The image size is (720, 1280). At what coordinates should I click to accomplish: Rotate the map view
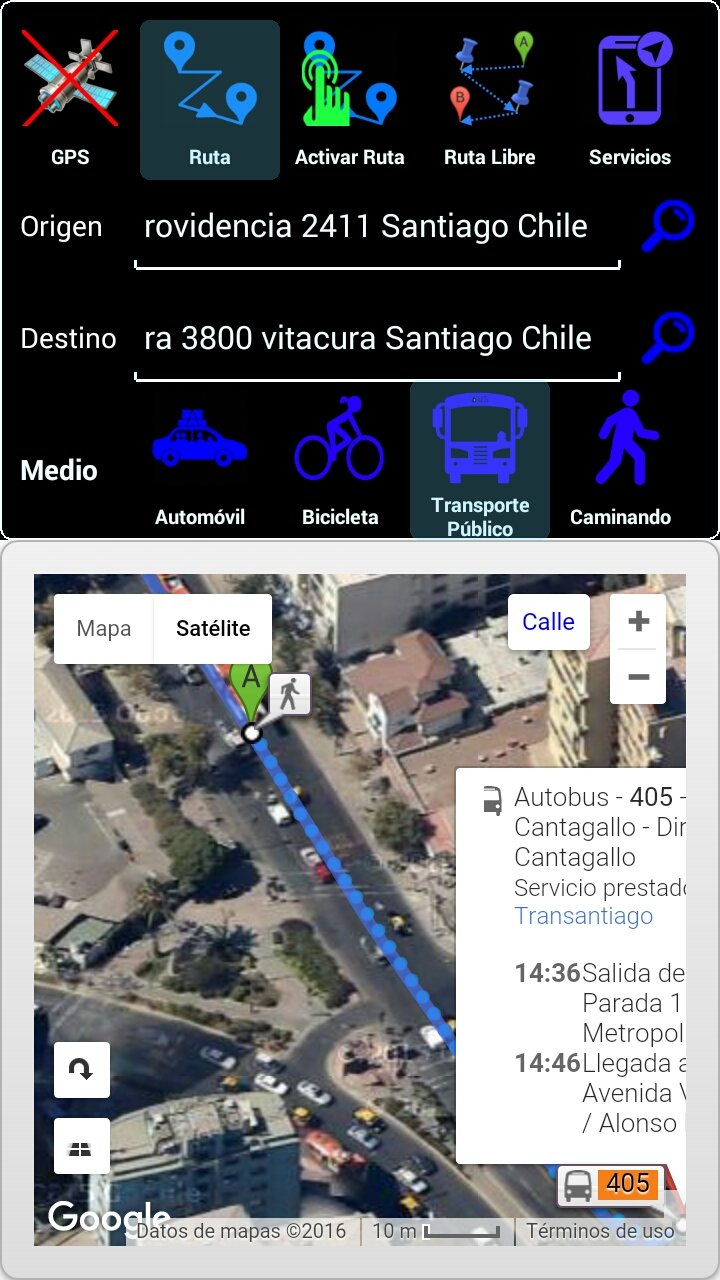tap(82, 1070)
